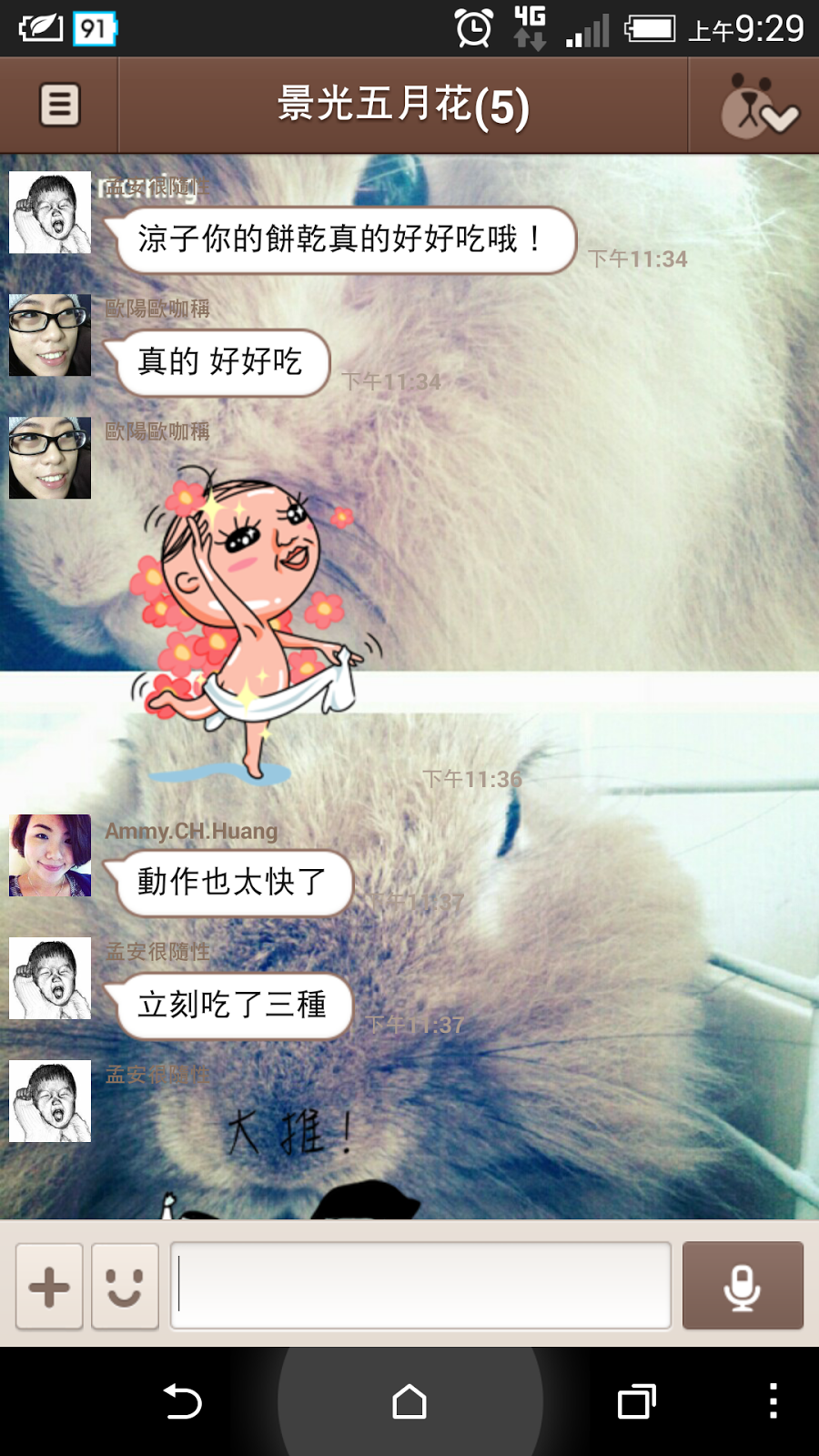Screen dimensions: 819x1456
Task: Go back with system back button
Action: tap(182, 1401)
